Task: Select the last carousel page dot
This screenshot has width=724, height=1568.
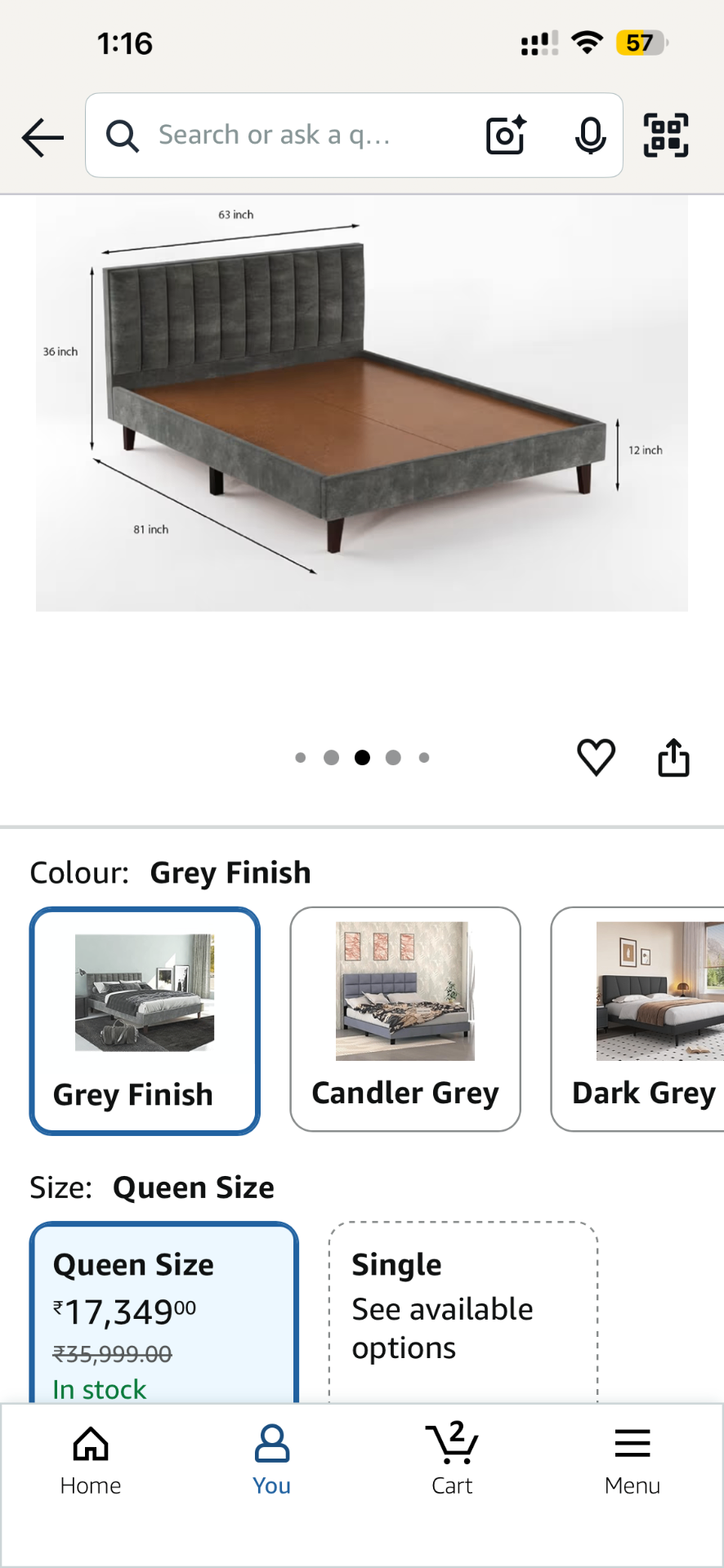Action: (x=424, y=757)
